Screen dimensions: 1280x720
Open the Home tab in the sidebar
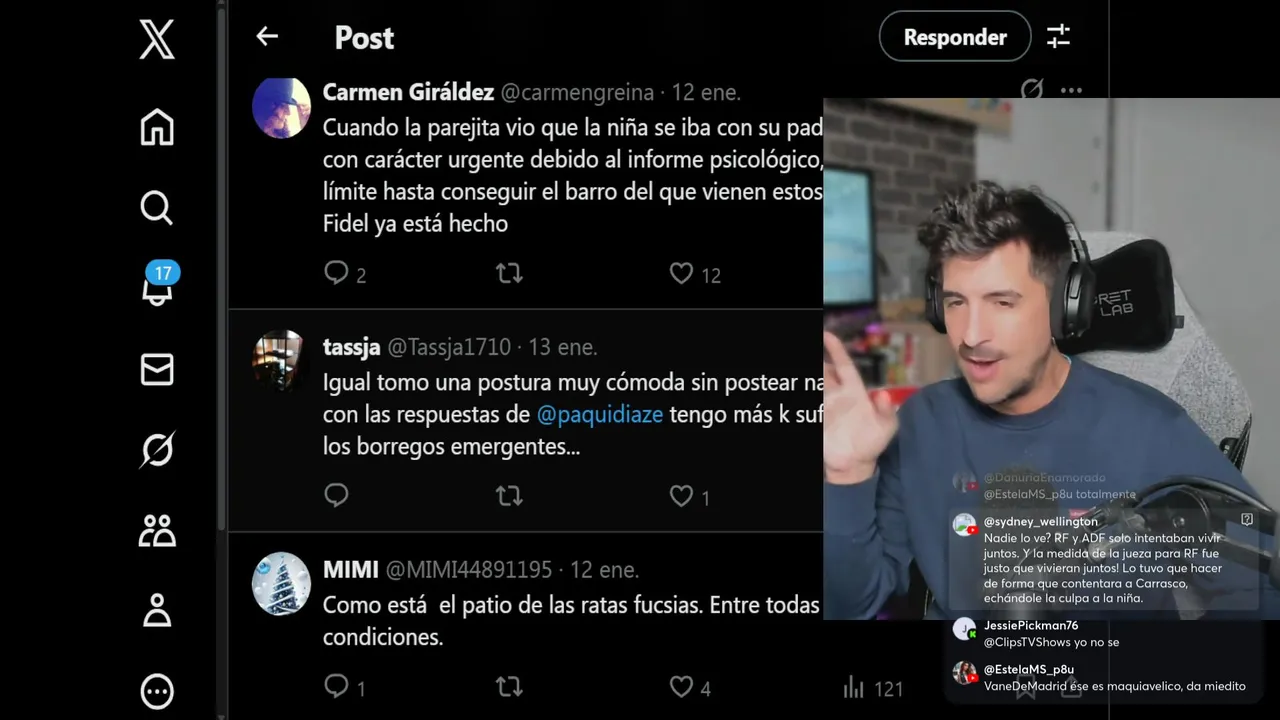pyautogui.click(x=157, y=128)
